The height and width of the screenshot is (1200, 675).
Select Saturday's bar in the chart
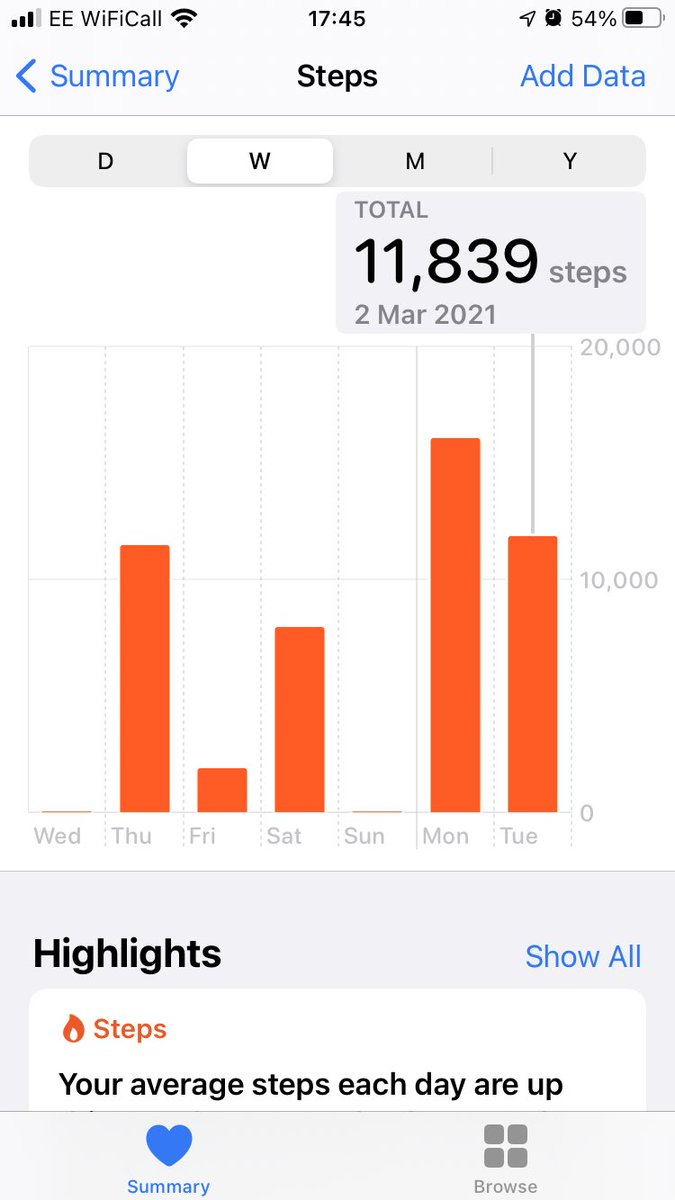pyautogui.click(x=300, y=719)
